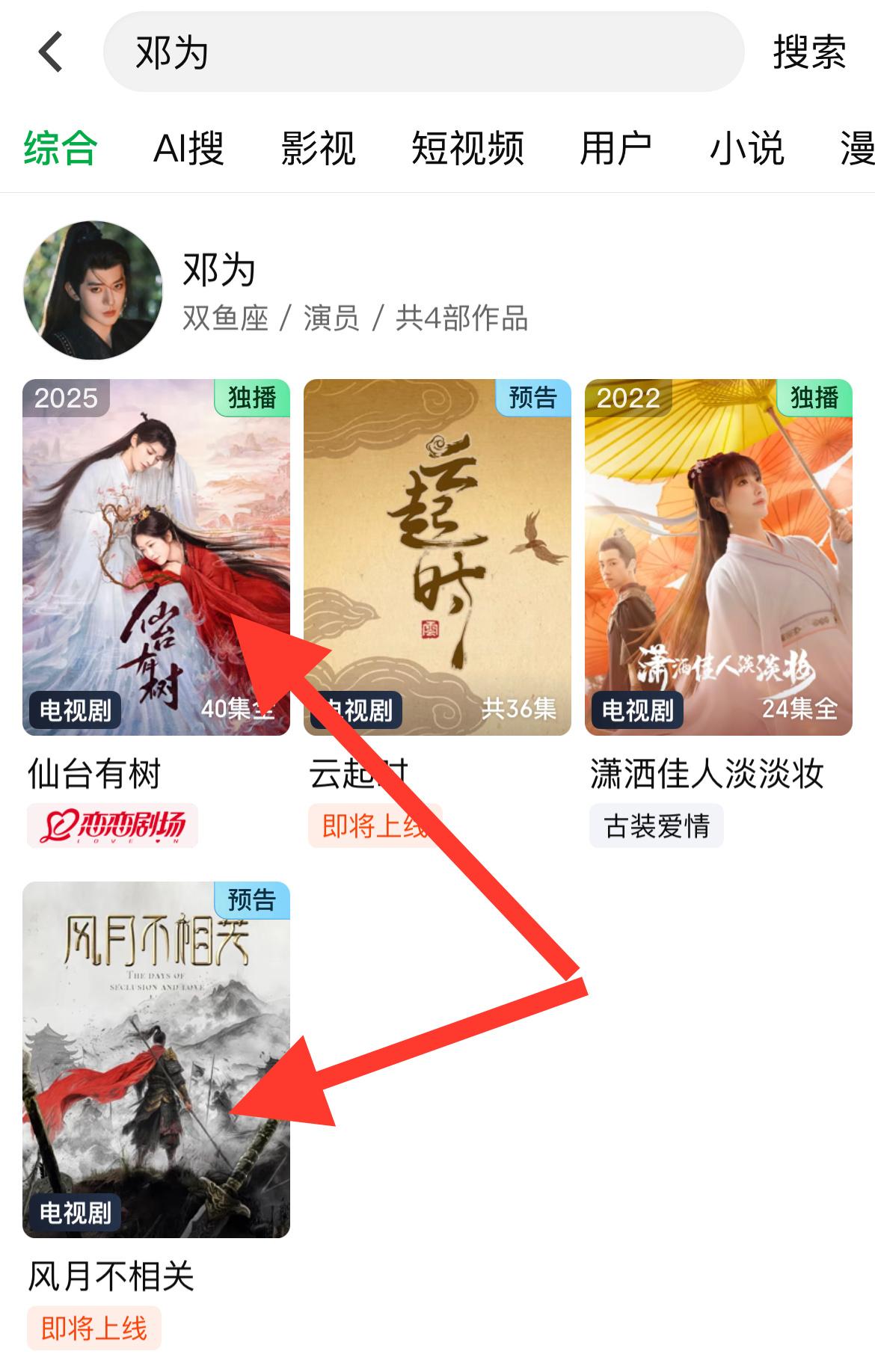Open the 仙台有树 drama card
This screenshot has width=875, height=1372.
[x=156, y=557]
